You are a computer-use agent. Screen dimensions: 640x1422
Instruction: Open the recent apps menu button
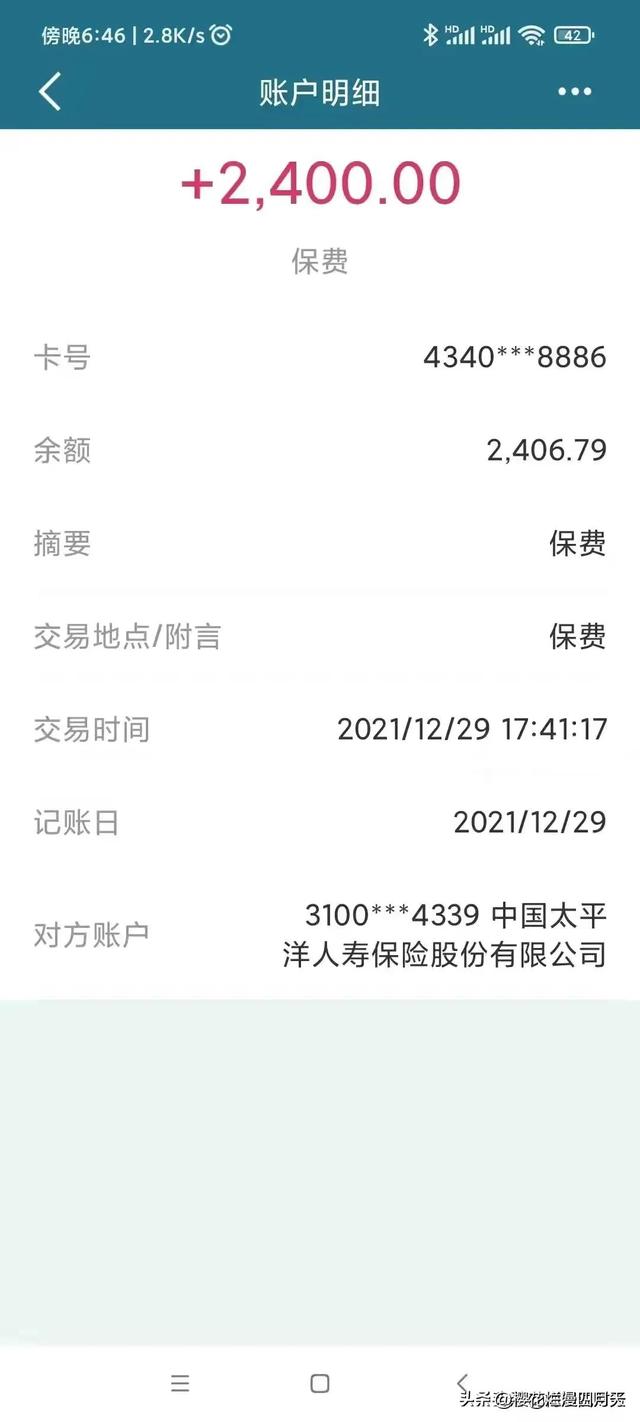tap(180, 1383)
